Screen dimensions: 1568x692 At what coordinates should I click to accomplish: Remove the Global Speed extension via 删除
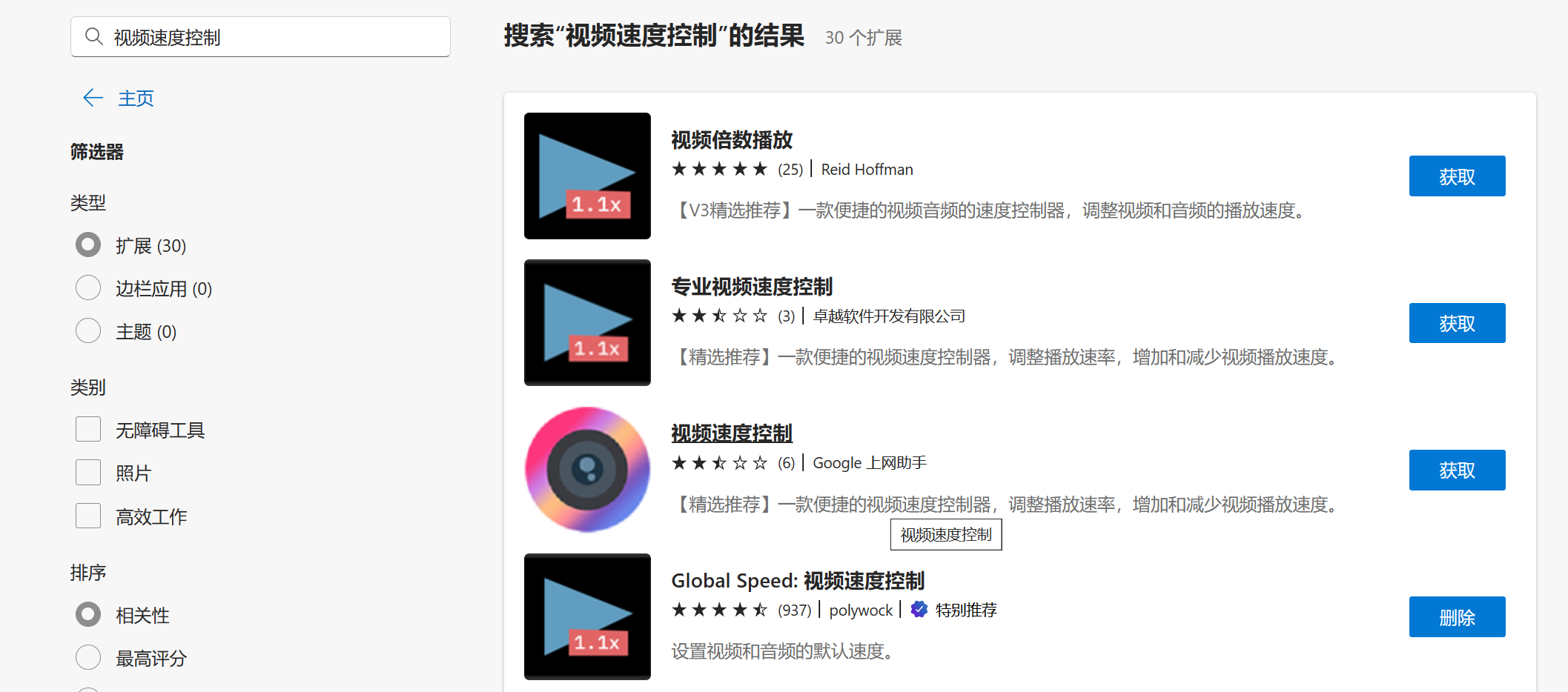click(1457, 616)
